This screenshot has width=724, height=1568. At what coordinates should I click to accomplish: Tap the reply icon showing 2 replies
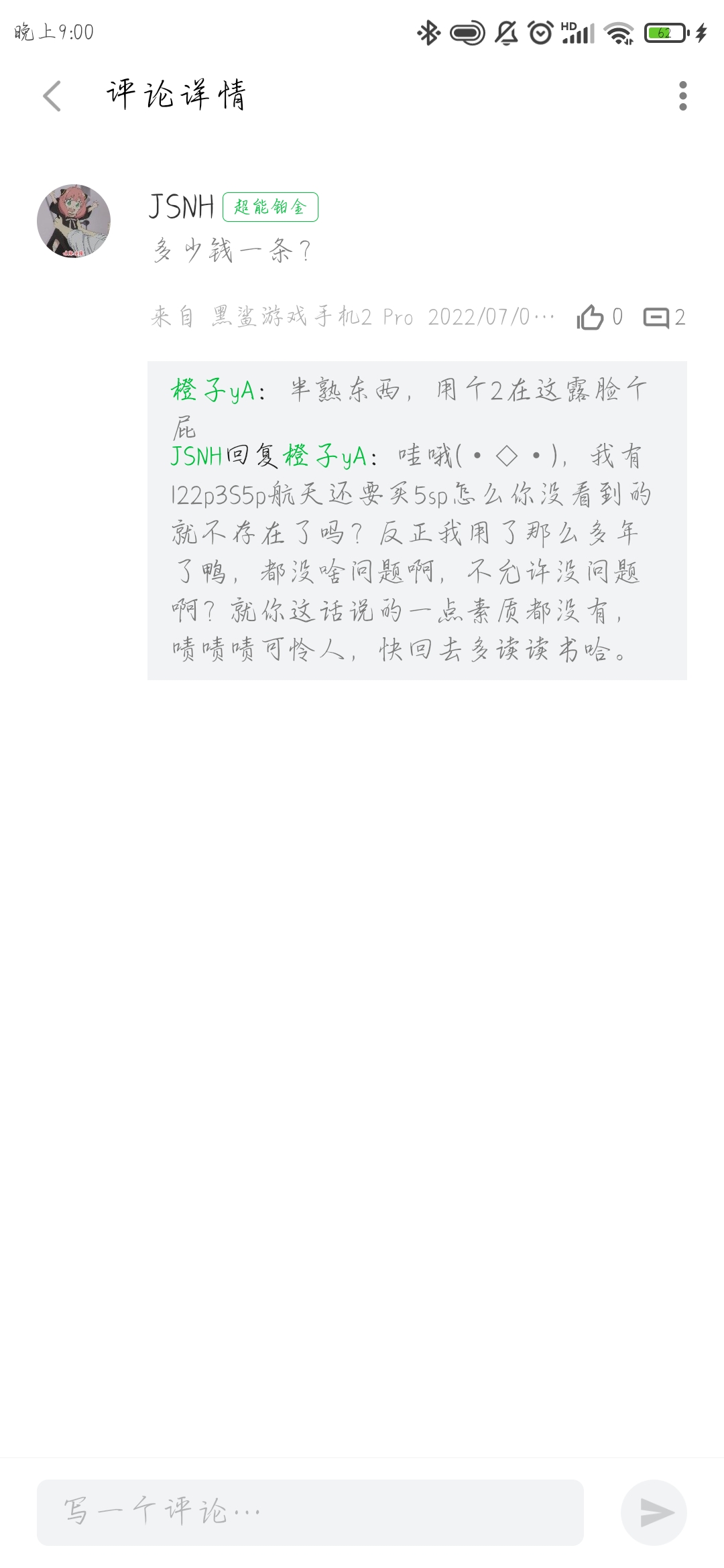(657, 317)
